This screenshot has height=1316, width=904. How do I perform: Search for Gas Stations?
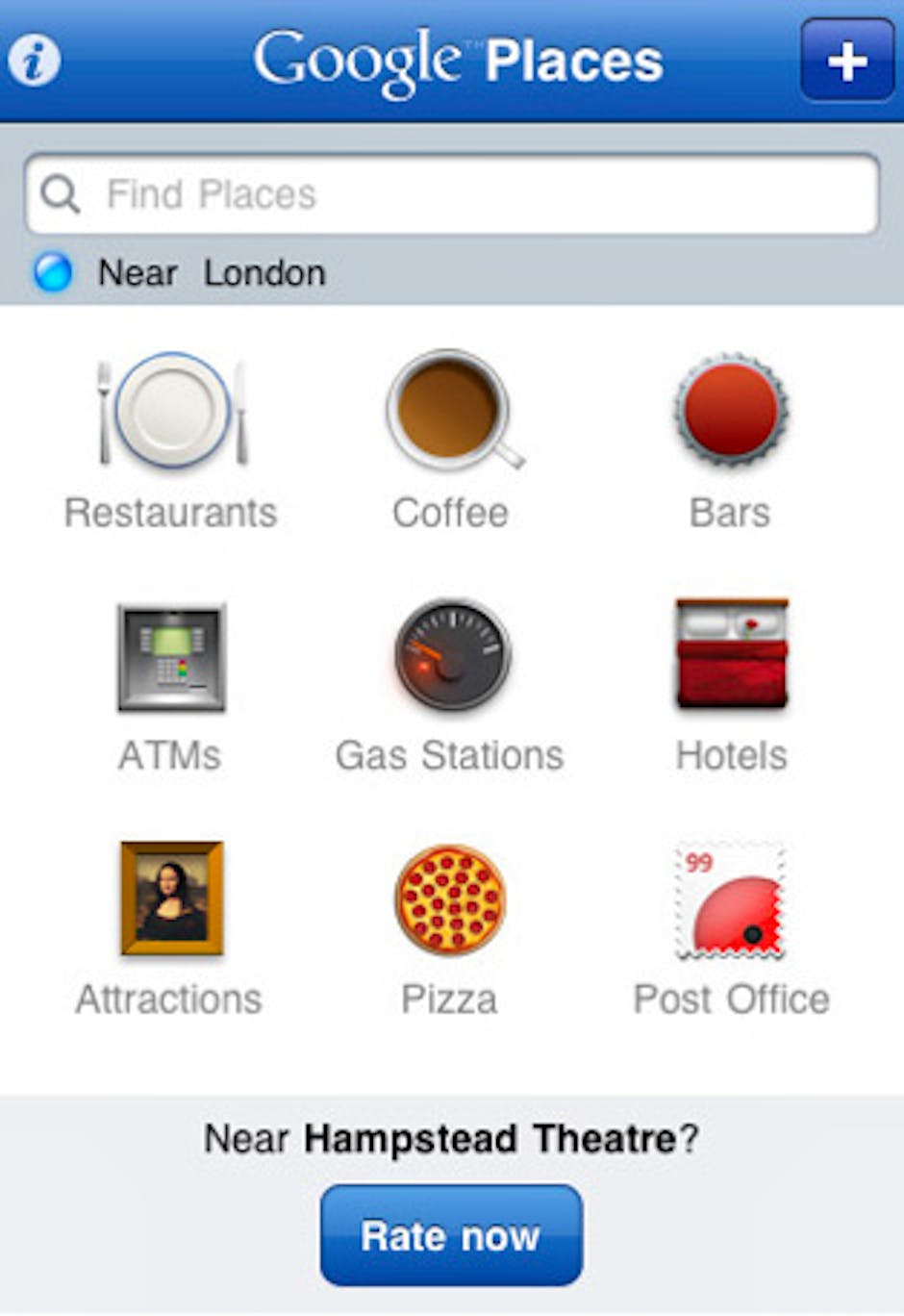[450, 685]
